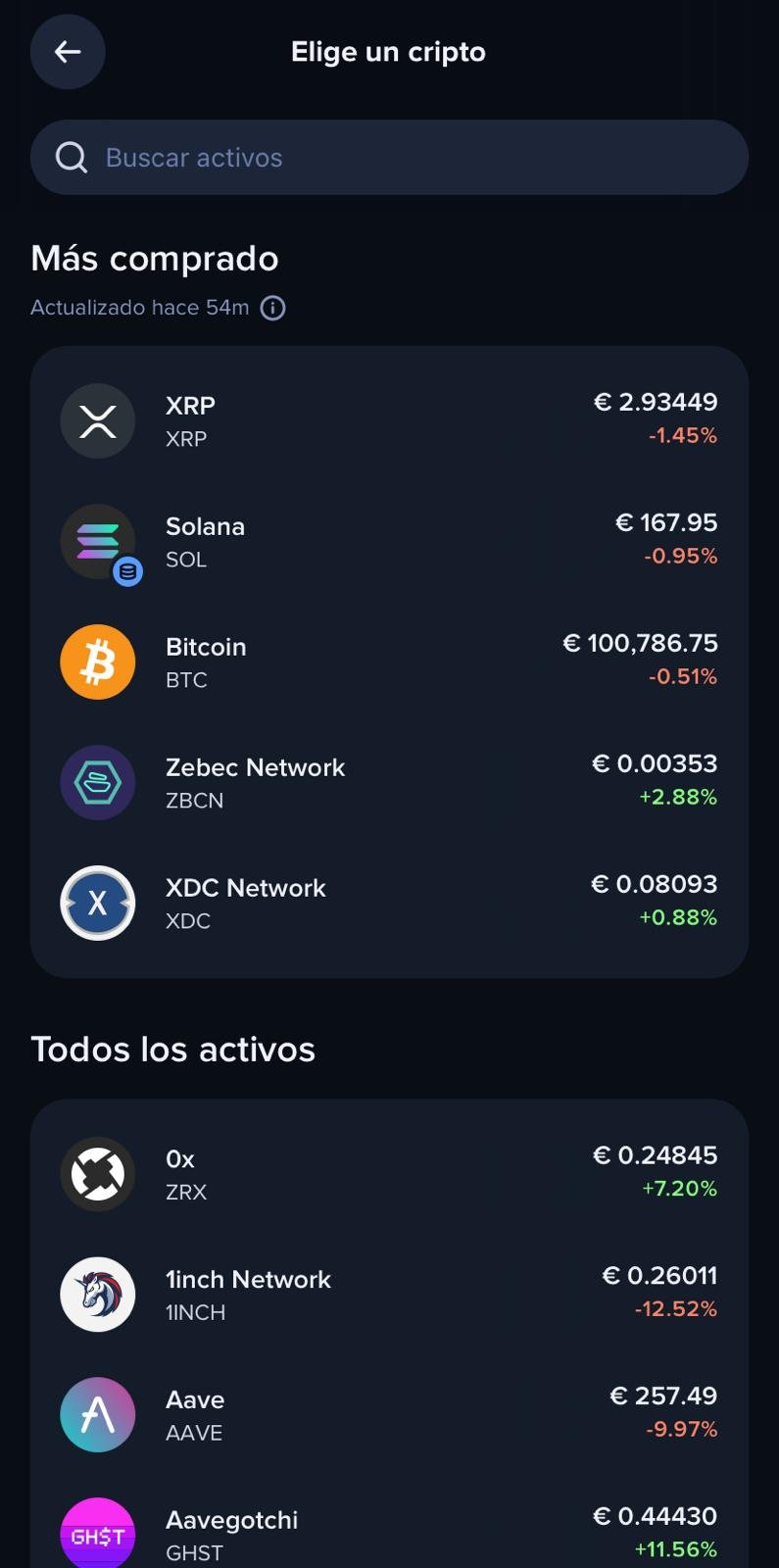Select Aave (AAVE)
Viewport: 779px width, 1568px height.
(389, 1415)
